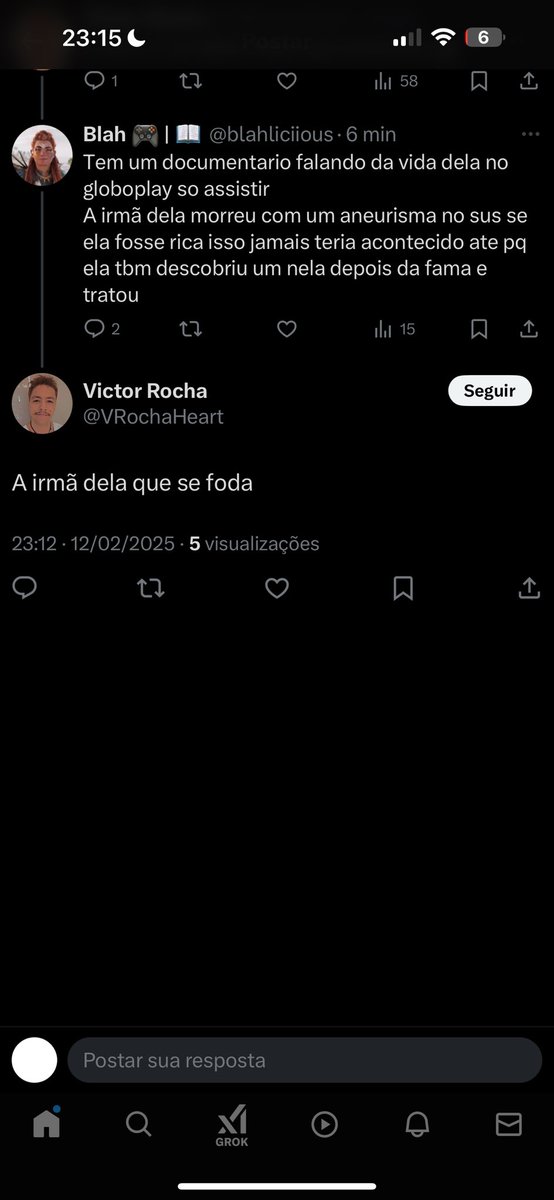This screenshot has width=554, height=1200.
Task: Open the overflow menu on Blah's post
Action: pyautogui.click(x=530, y=134)
